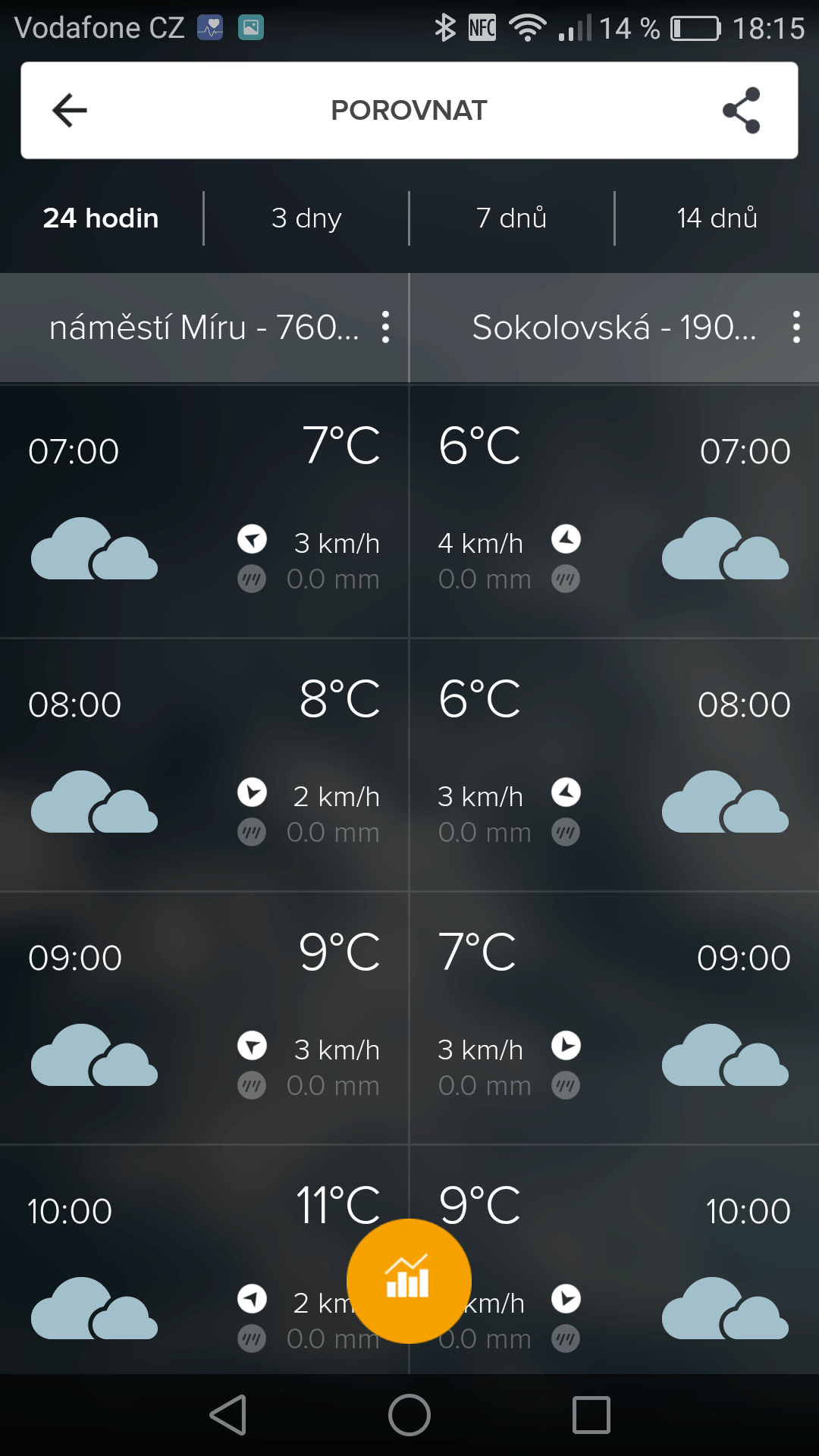Select the 24 hodin tab
Screen dimensions: 819x1456
pyautogui.click(x=101, y=218)
